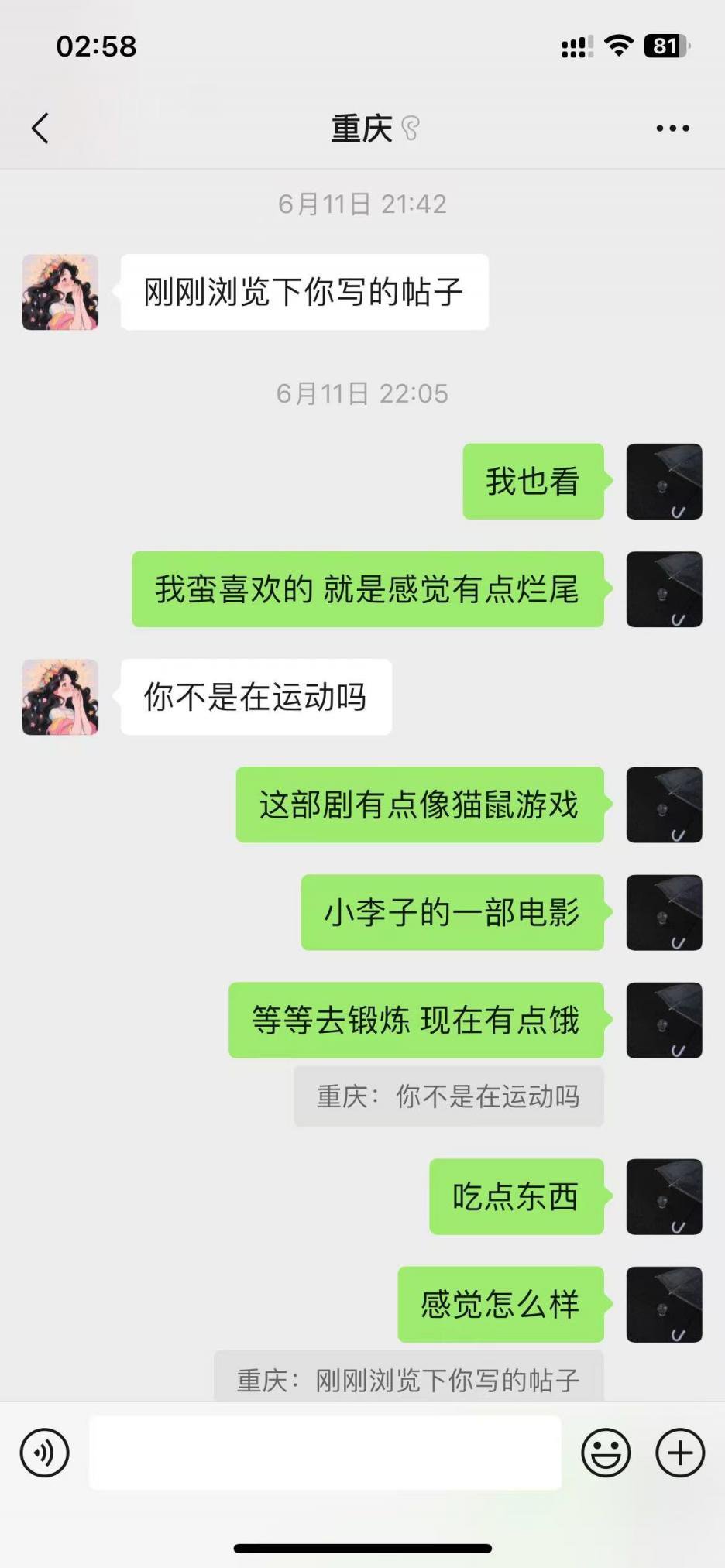The image size is (725, 1568).
Task: Switch to voice message input
Action: coord(44,1453)
